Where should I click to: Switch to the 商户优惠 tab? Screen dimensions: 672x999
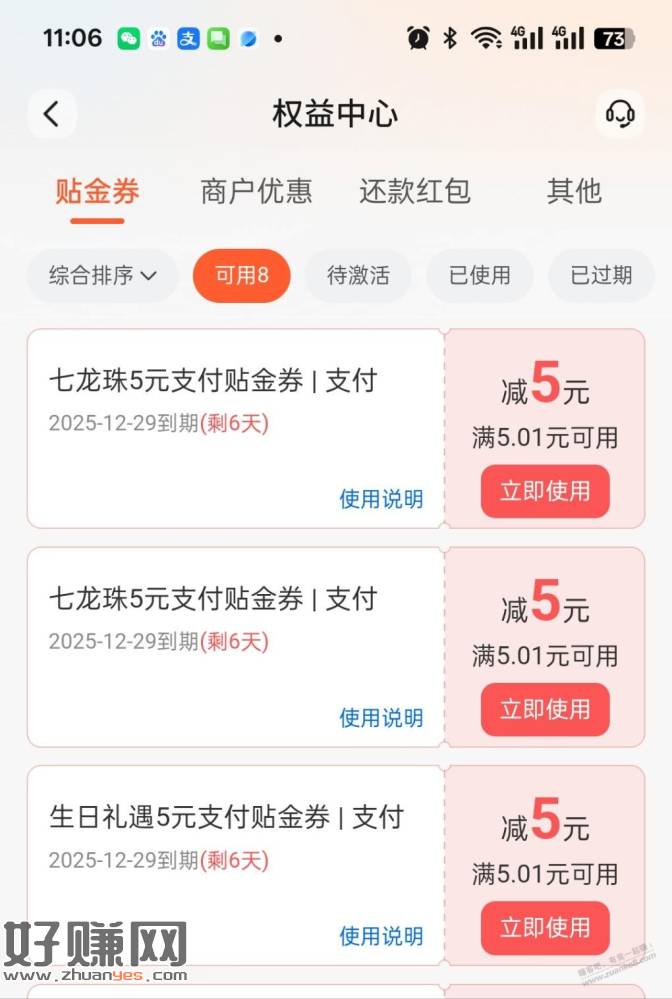pos(256,191)
